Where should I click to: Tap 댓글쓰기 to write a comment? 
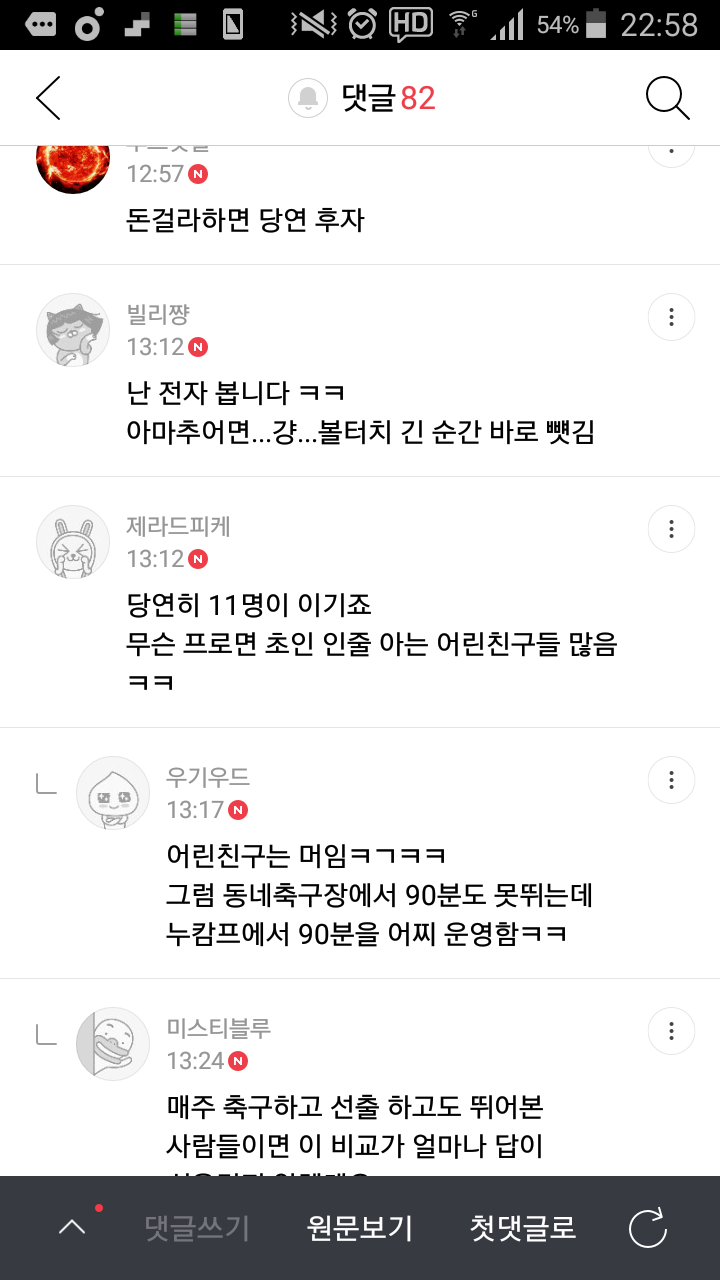pyautogui.click(x=197, y=1228)
